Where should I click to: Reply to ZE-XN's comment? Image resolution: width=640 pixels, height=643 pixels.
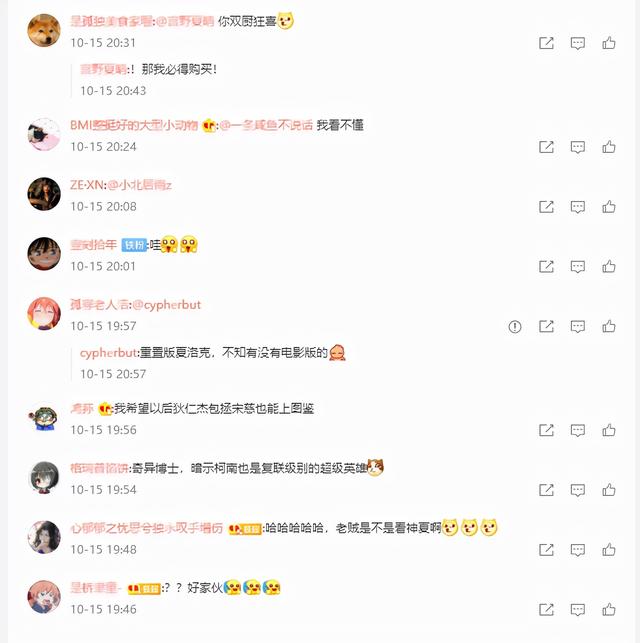(577, 207)
